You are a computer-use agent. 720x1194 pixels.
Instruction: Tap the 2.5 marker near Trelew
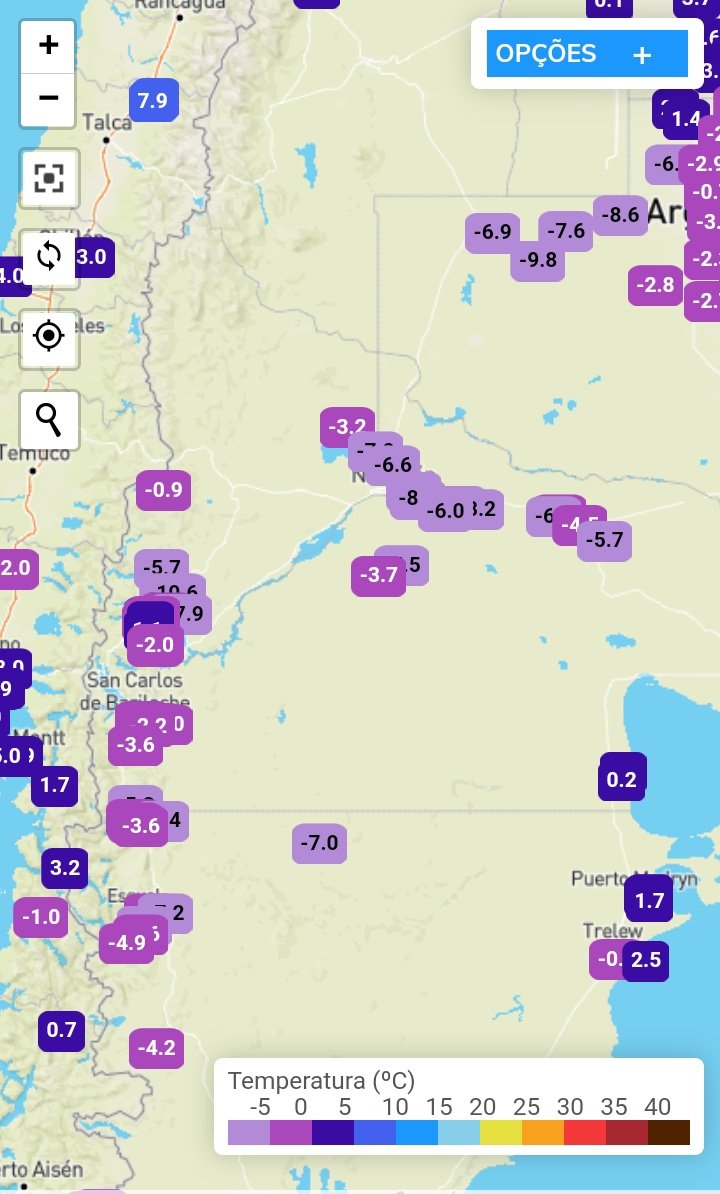645,959
